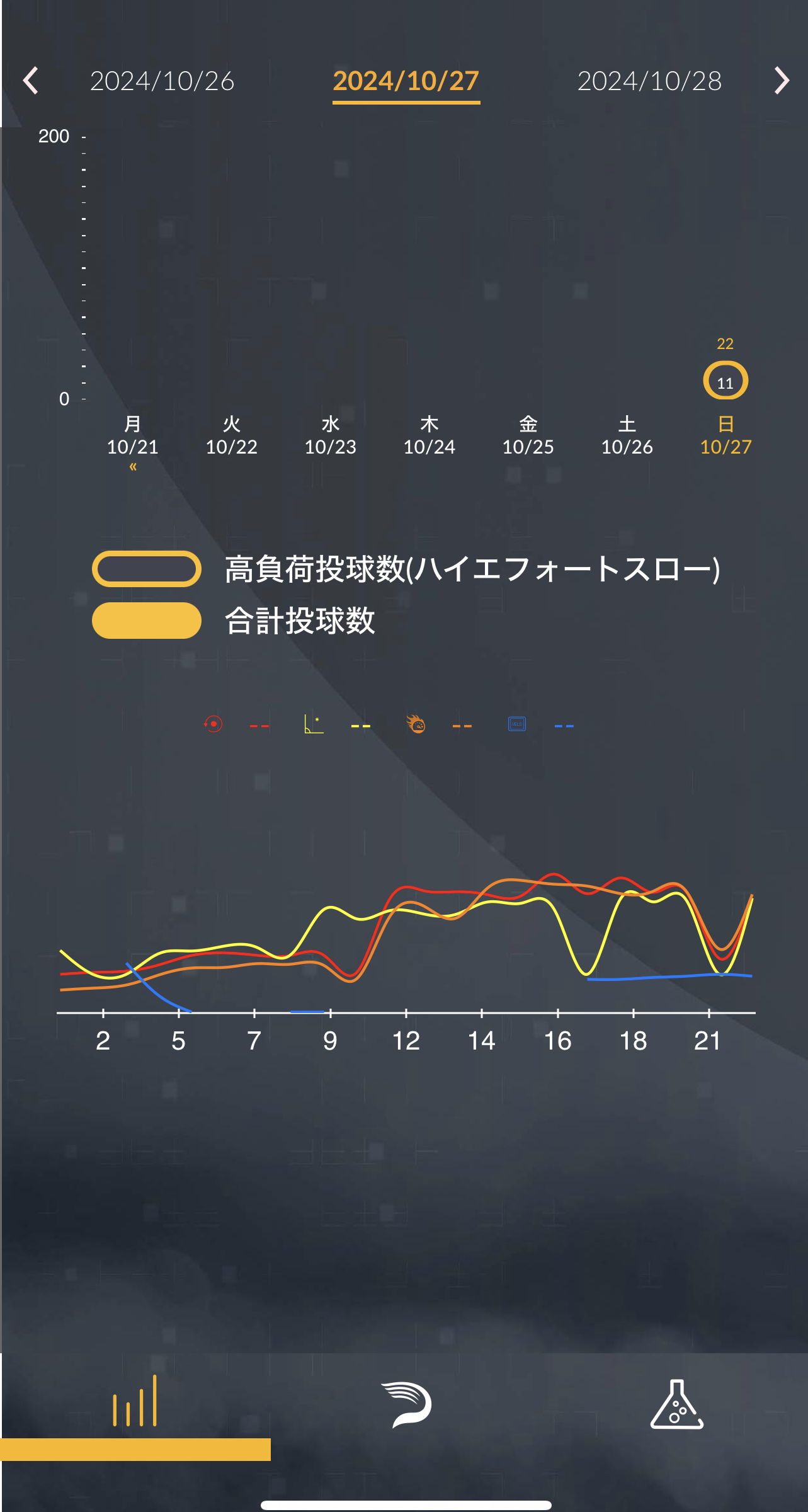This screenshot has width=808, height=1512.
Task: Select the 2024/10/28 date
Action: point(649,81)
